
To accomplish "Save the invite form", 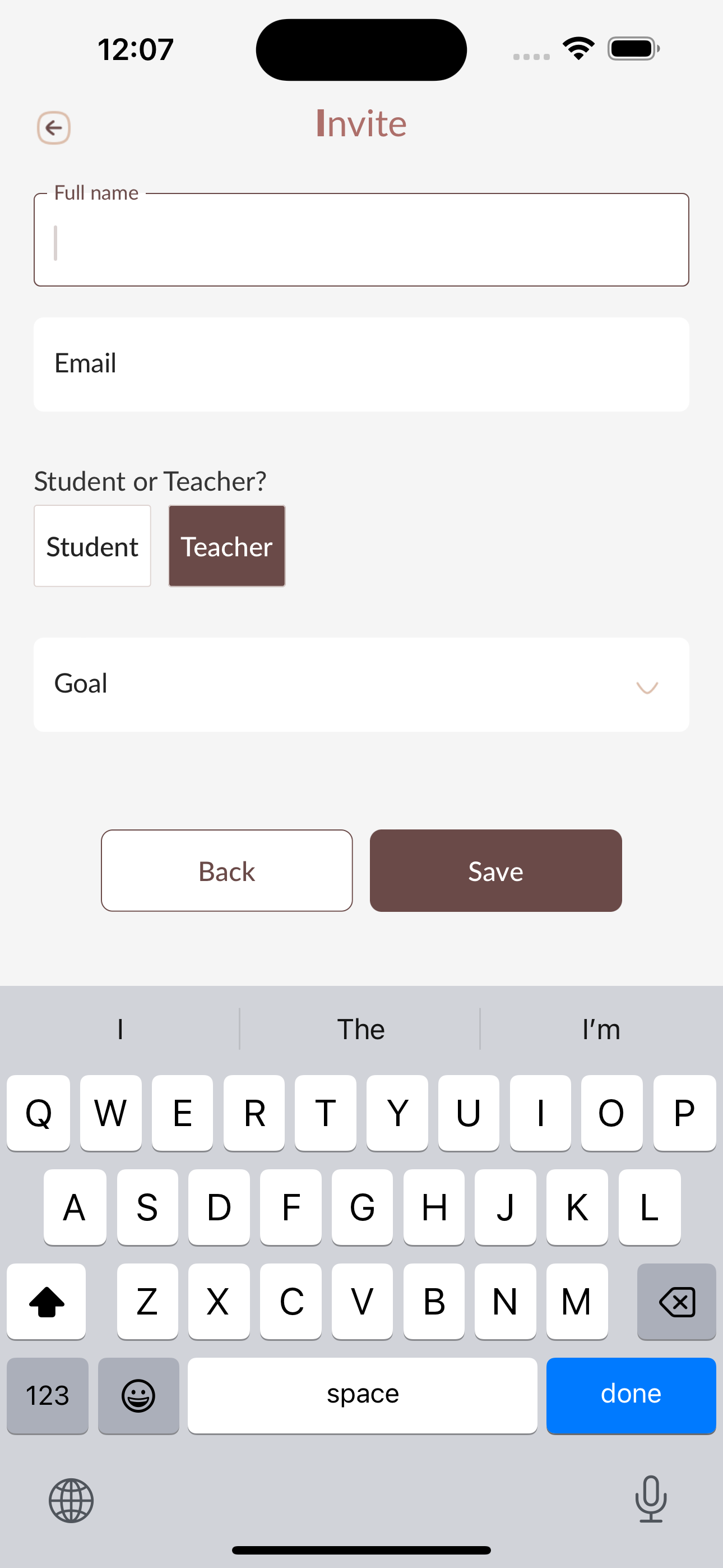I will click(495, 870).
